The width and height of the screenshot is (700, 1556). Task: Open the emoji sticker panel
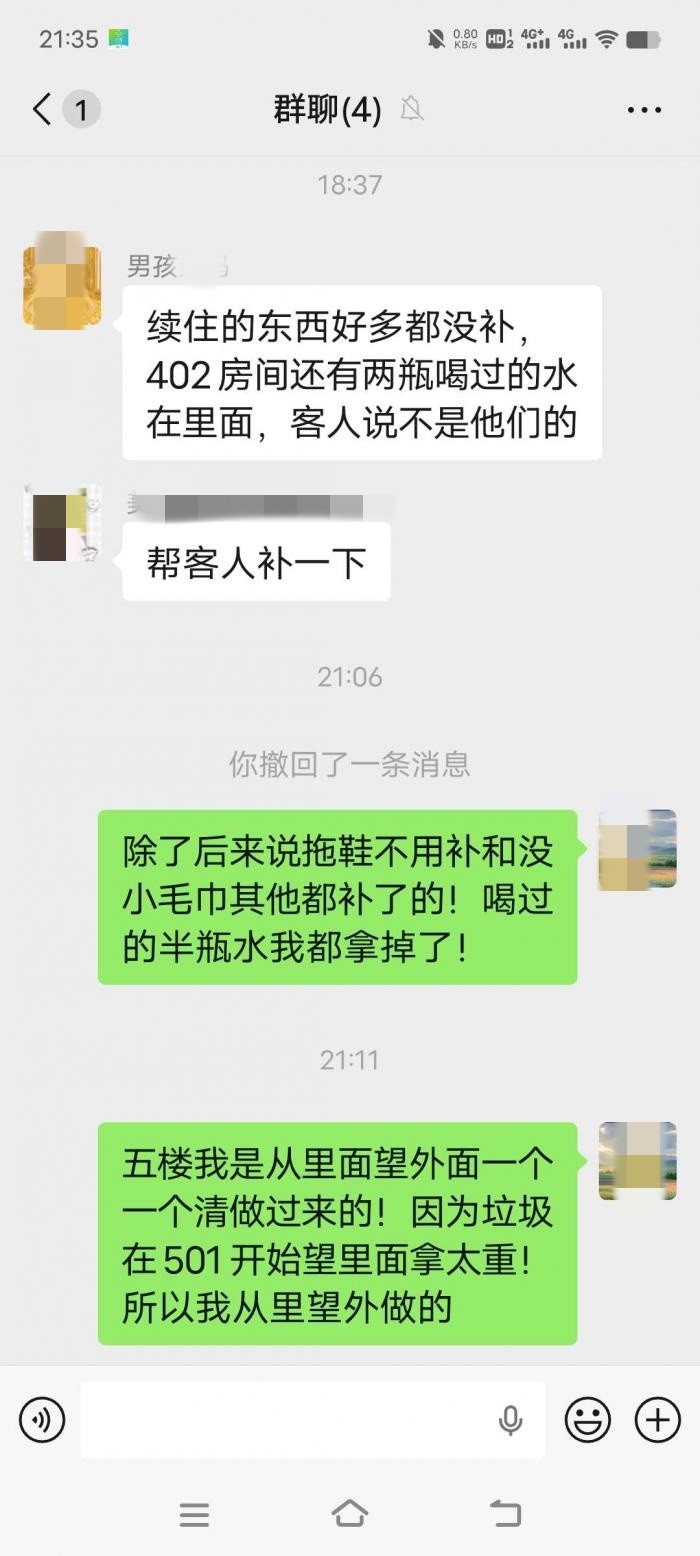click(x=588, y=1419)
